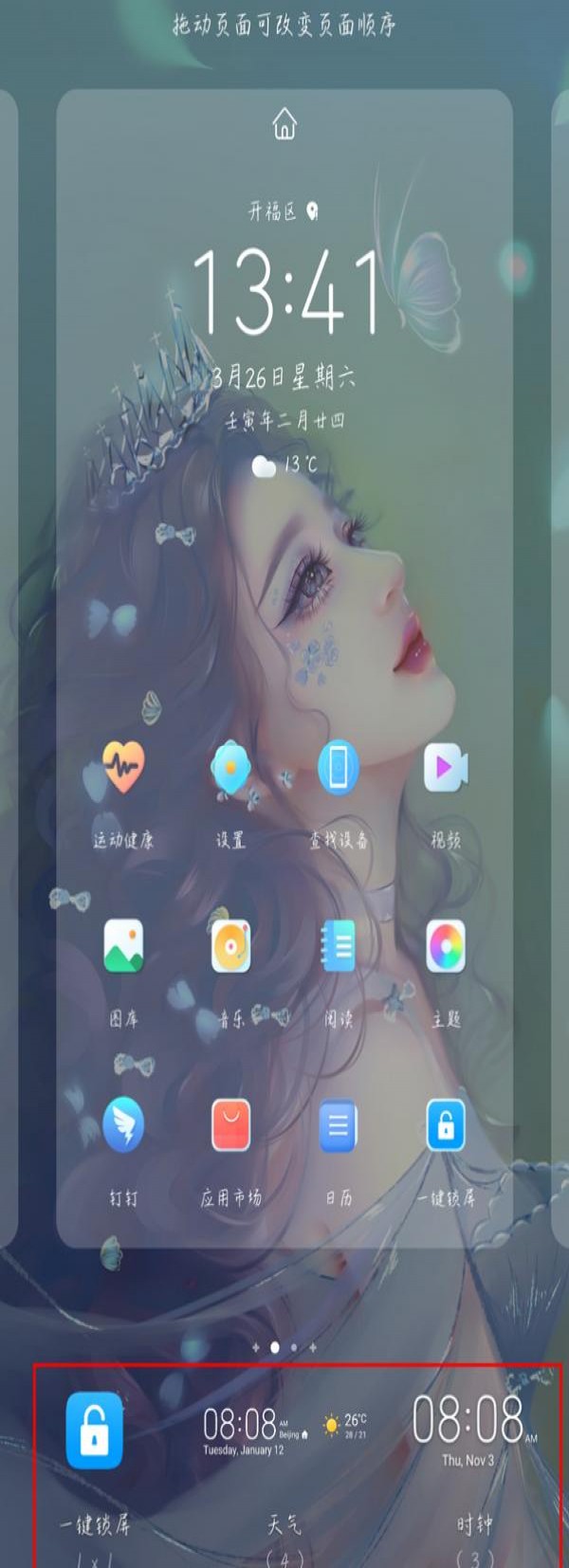Open the 阅读 app
The height and width of the screenshot is (1568, 569).
(x=338, y=946)
